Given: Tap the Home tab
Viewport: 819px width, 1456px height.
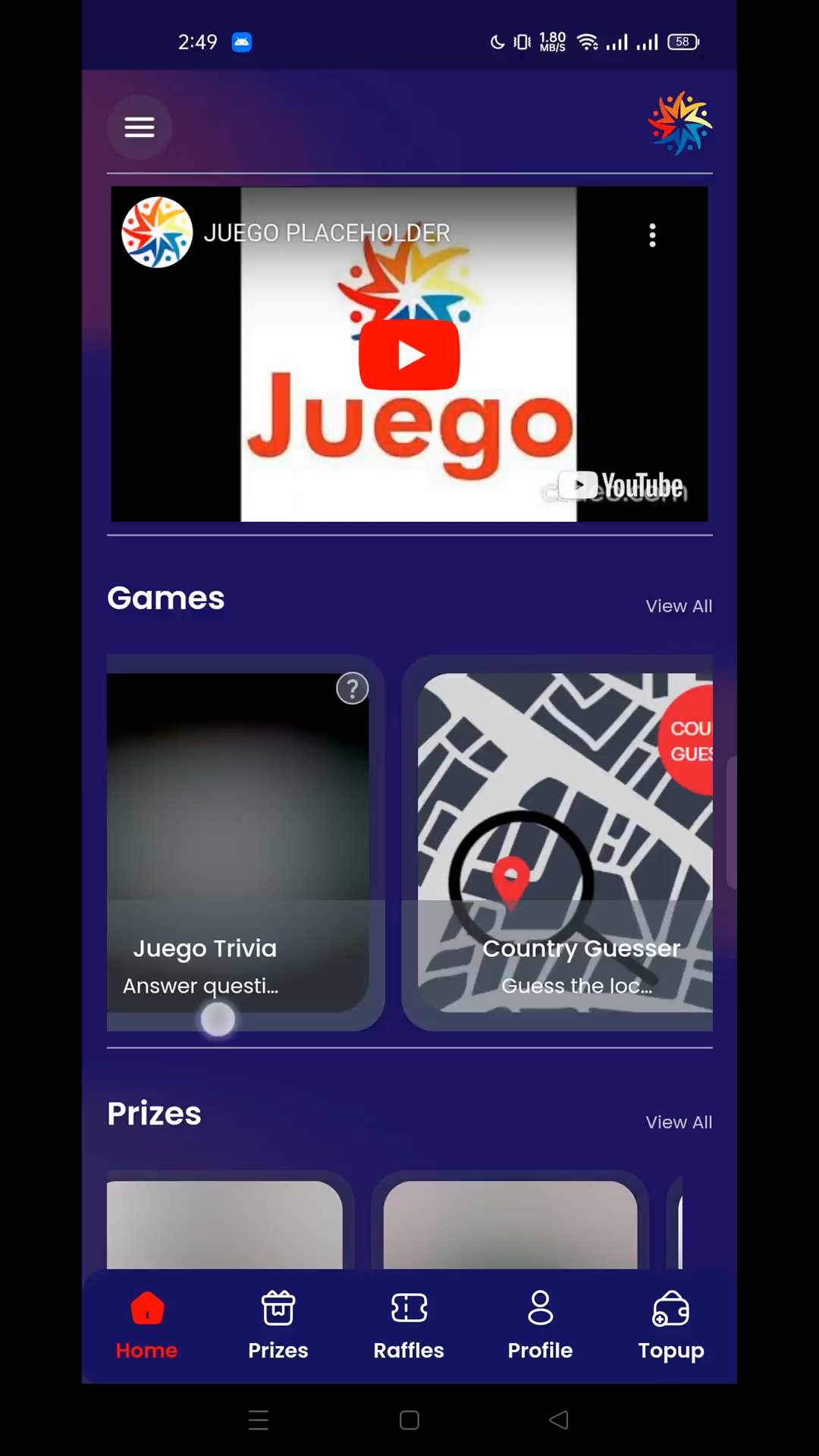Looking at the screenshot, I should (x=147, y=1326).
